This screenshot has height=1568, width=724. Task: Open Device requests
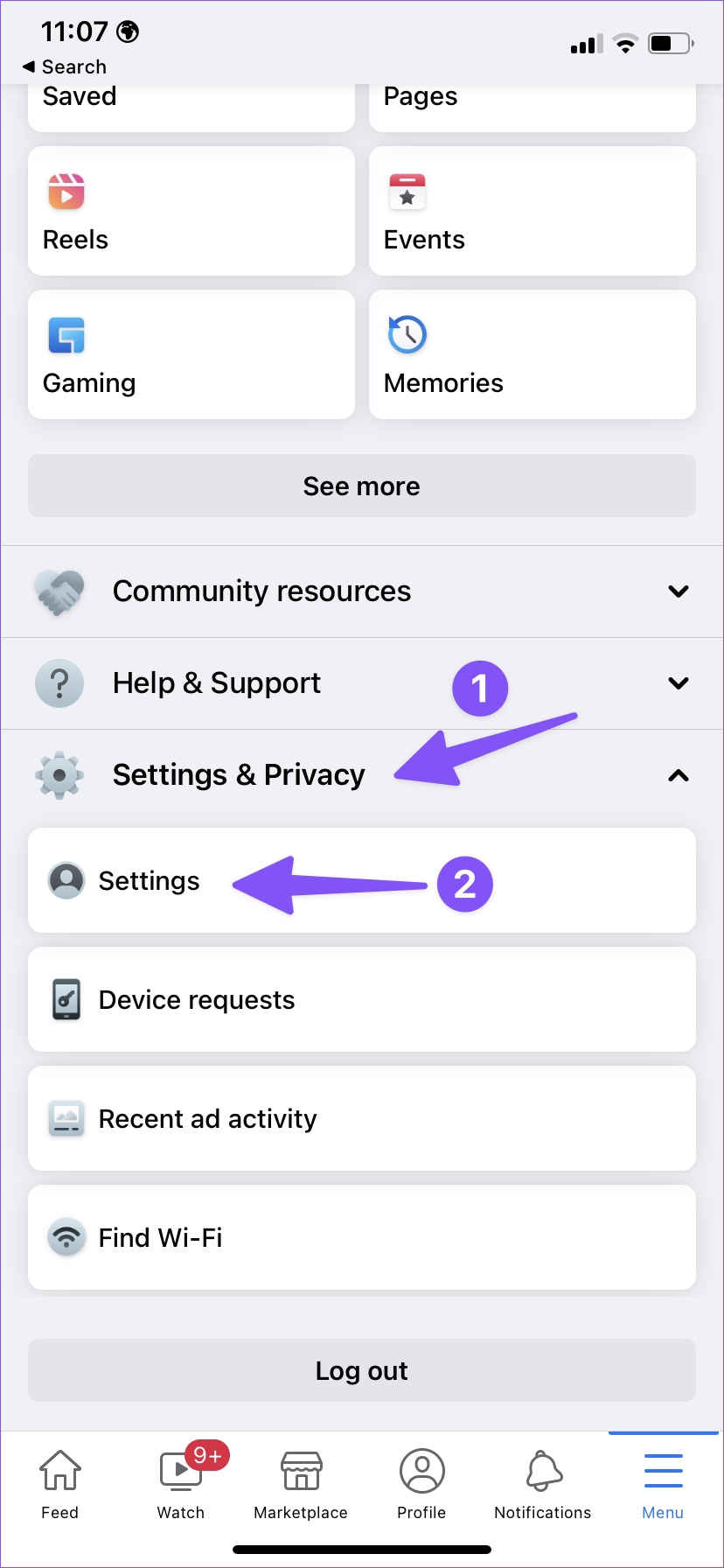coord(362,999)
